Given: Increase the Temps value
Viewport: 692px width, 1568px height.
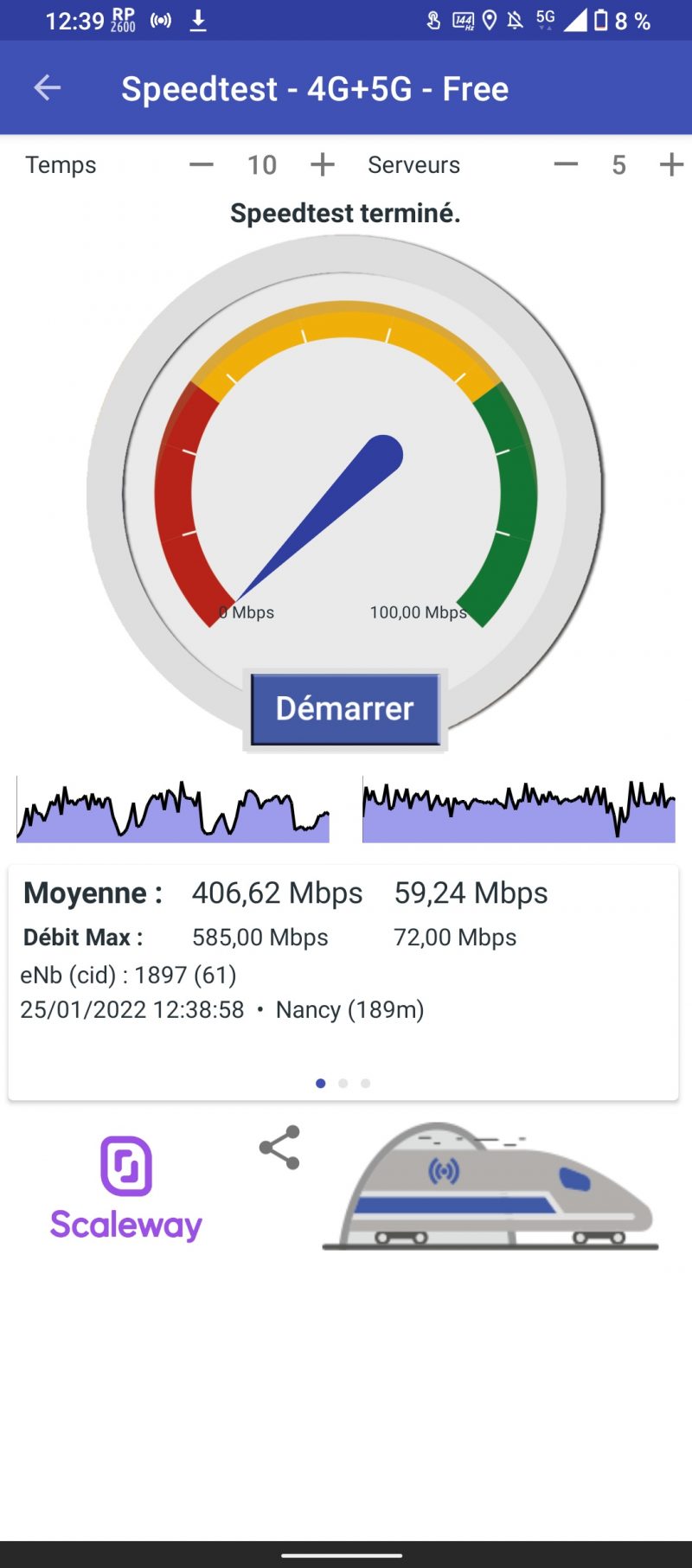Looking at the screenshot, I should coord(323,164).
